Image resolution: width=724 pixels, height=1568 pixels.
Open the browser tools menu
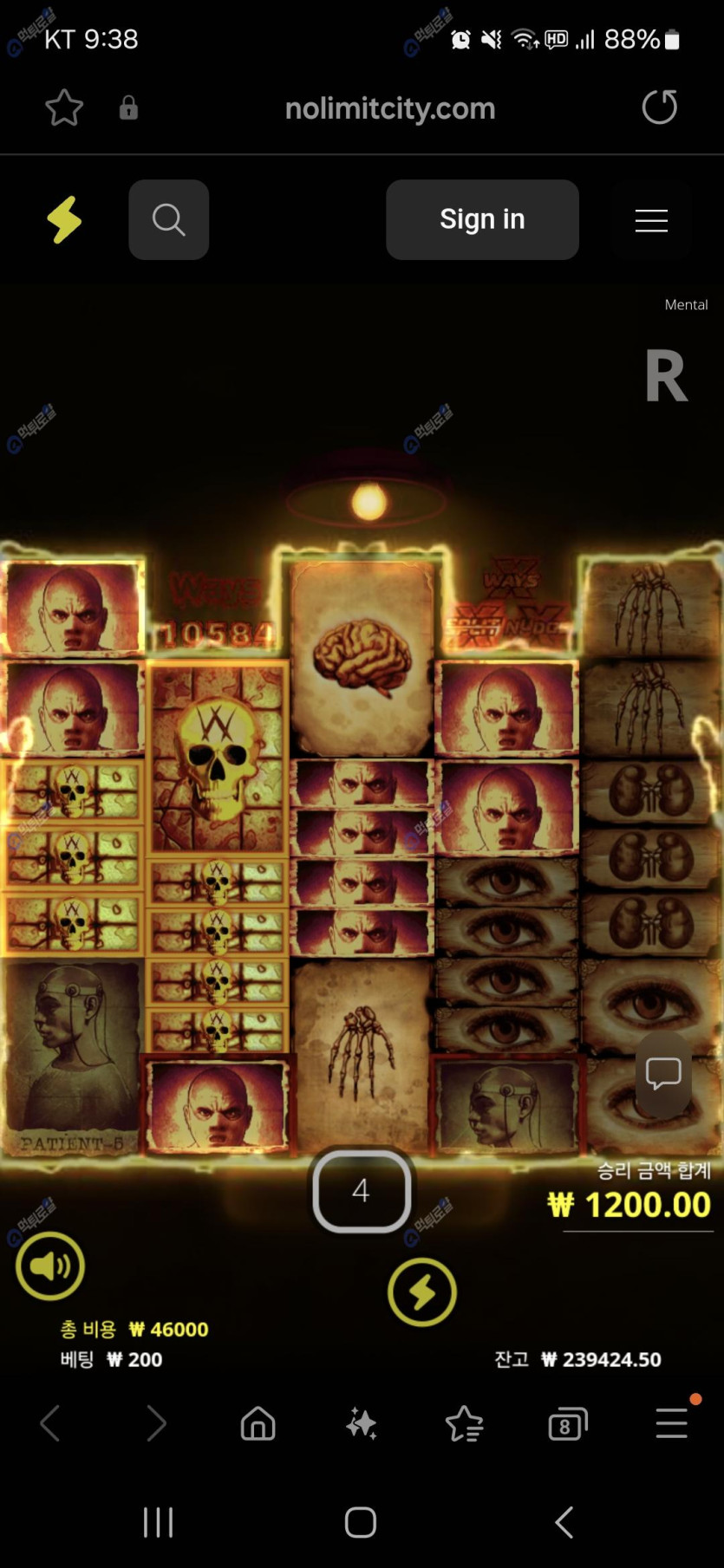[671, 1423]
